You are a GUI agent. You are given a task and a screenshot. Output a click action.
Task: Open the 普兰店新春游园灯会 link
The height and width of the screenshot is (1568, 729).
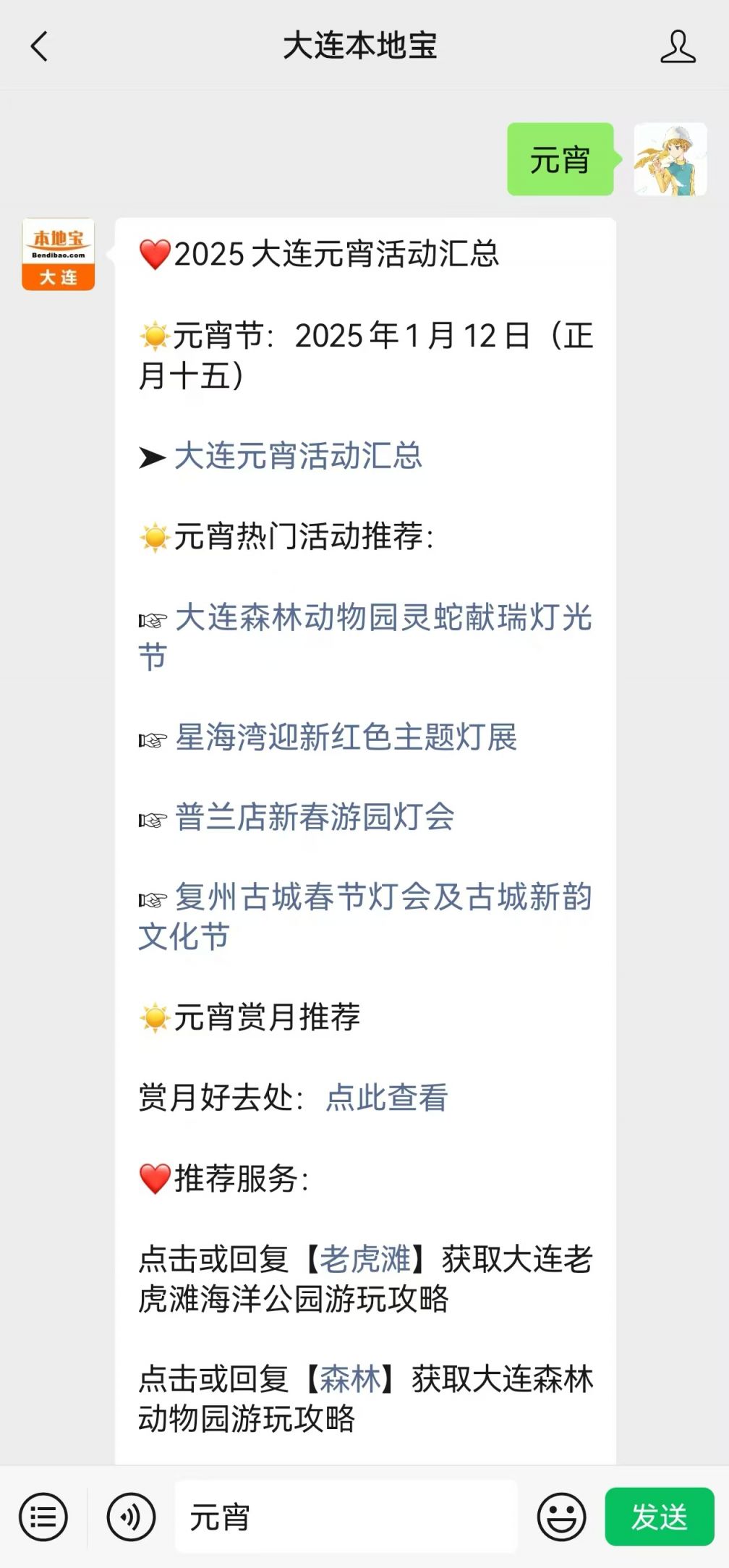tap(315, 817)
